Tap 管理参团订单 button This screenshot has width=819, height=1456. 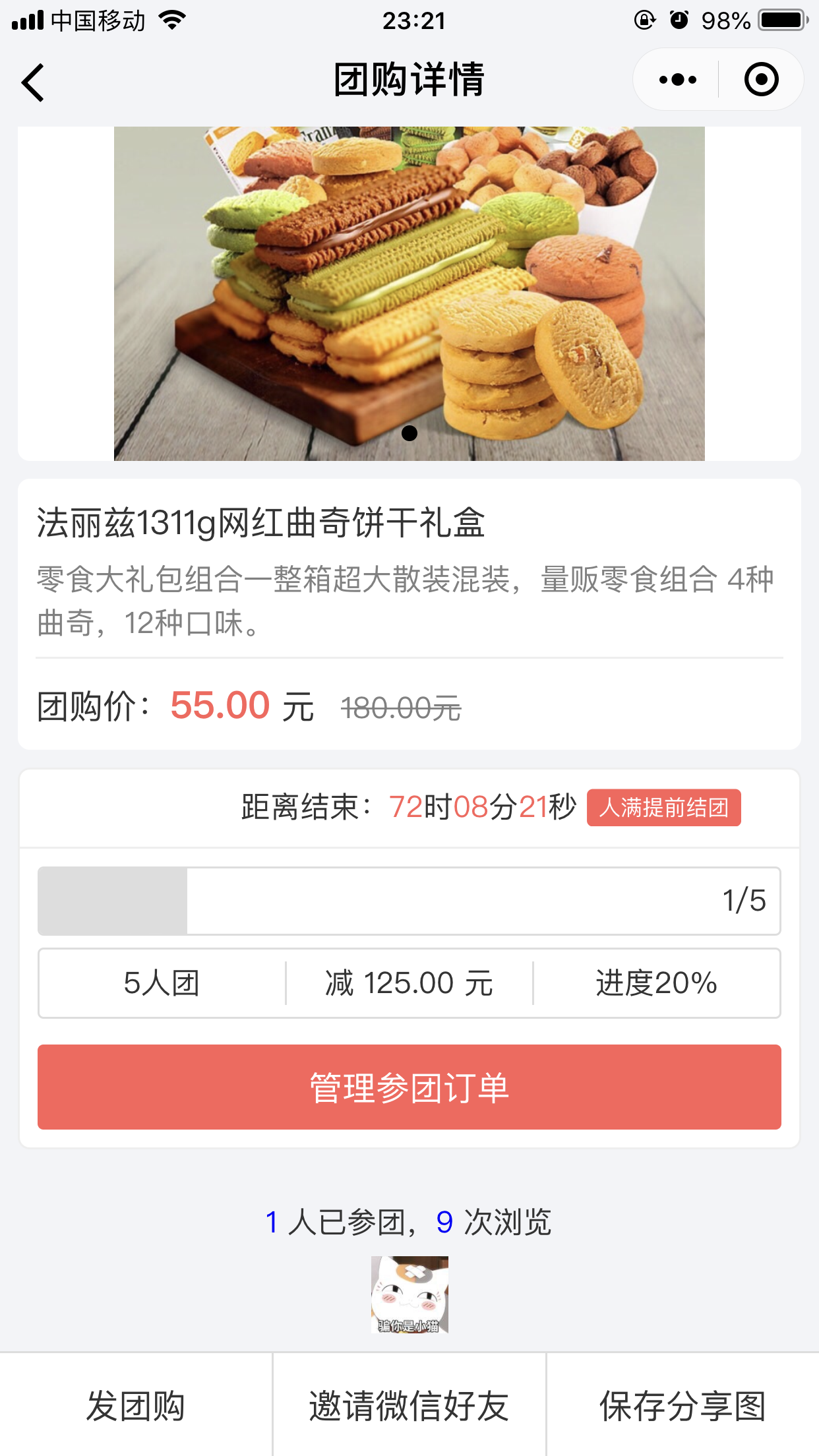(x=409, y=1087)
